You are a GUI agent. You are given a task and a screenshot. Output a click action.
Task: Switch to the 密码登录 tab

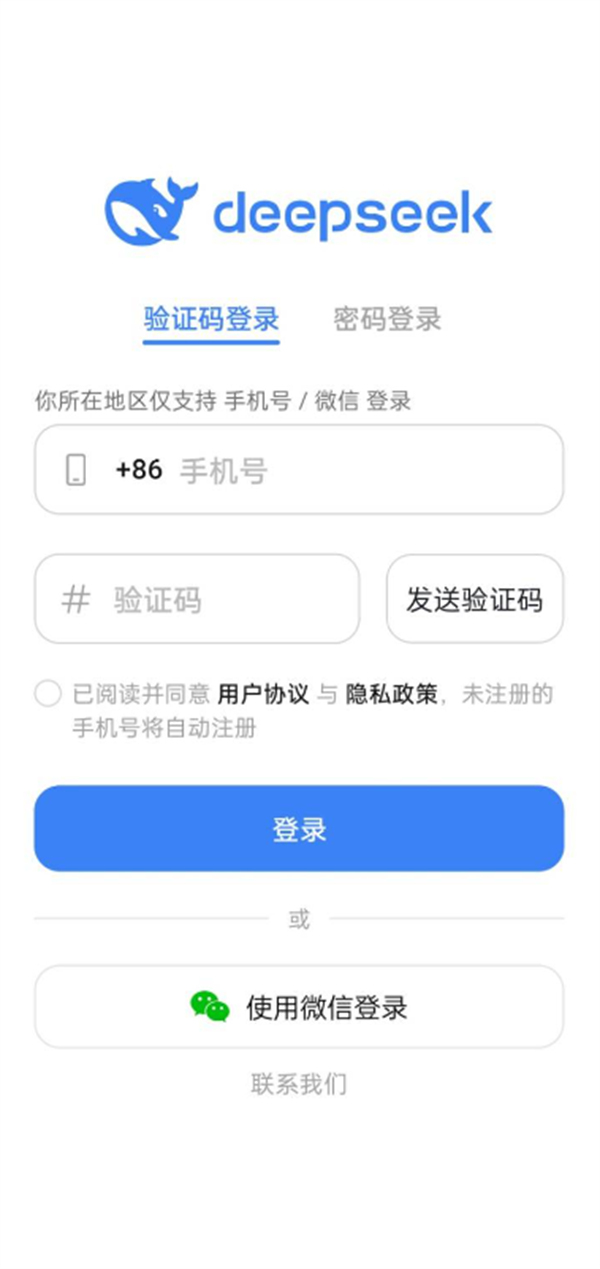tap(387, 320)
